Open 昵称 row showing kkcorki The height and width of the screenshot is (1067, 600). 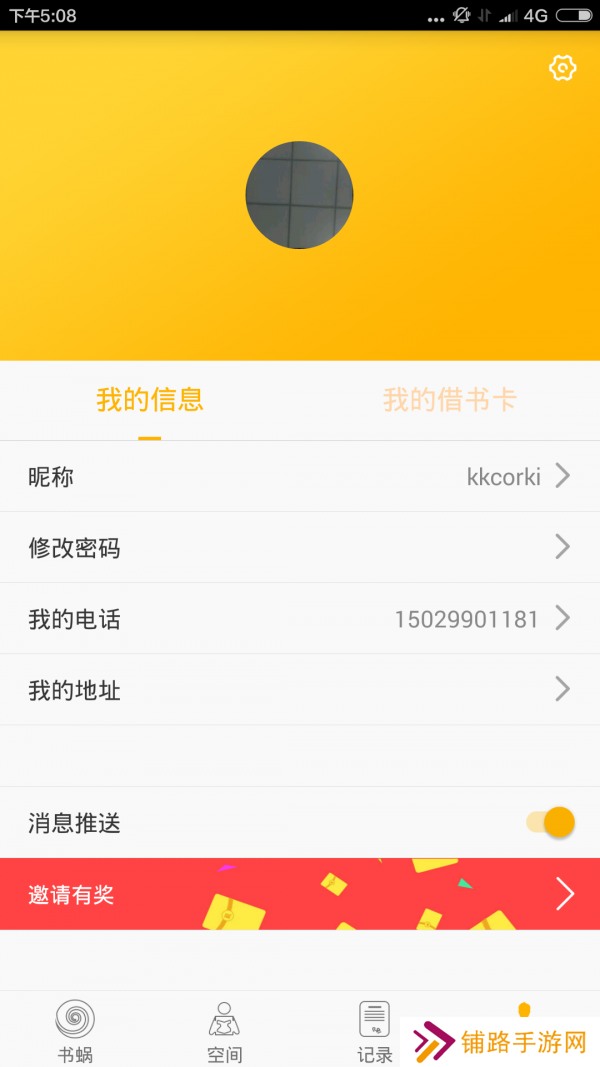[300, 477]
